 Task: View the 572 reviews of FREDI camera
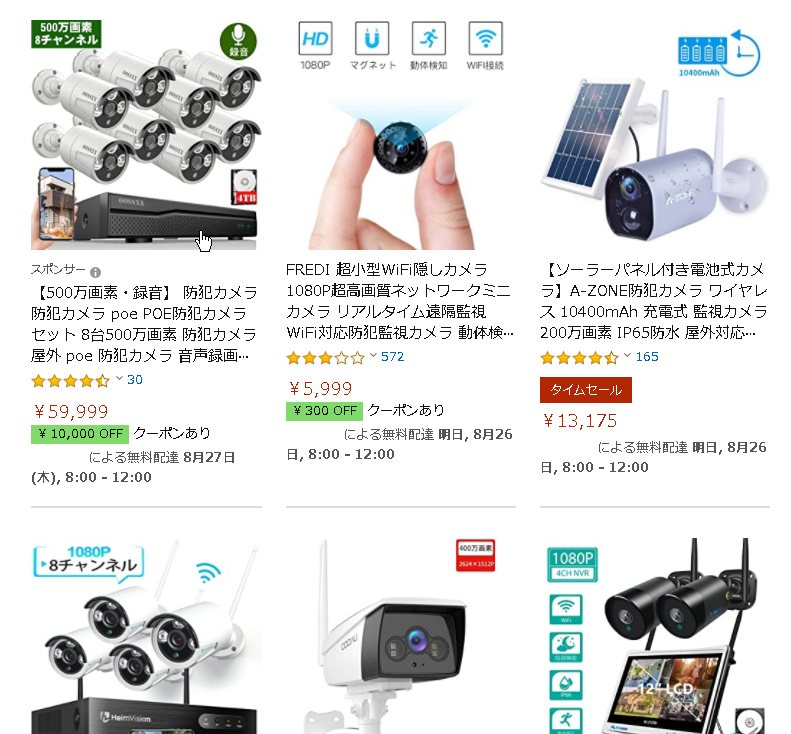pyautogui.click(x=392, y=356)
